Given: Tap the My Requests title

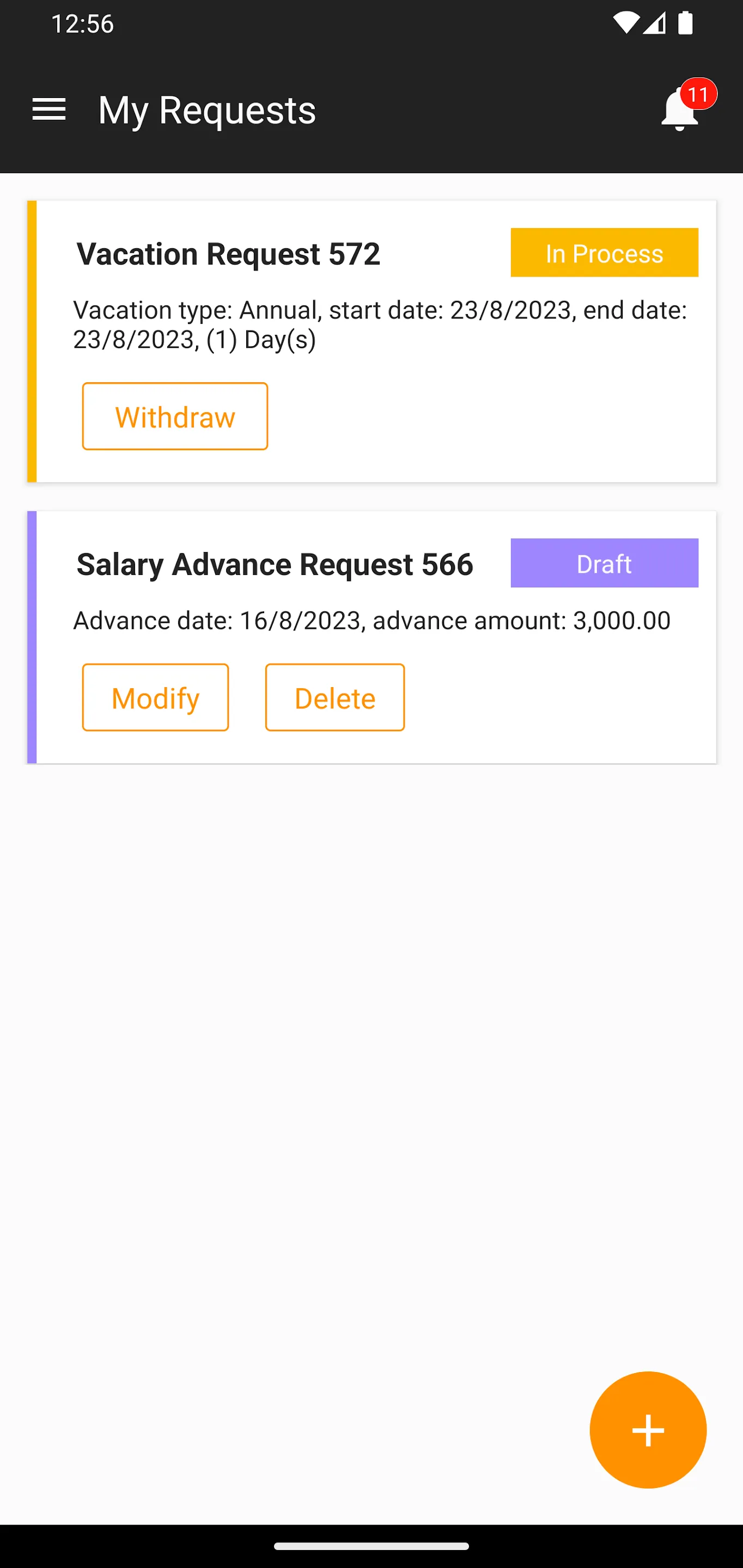Looking at the screenshot, I should 206,110.
